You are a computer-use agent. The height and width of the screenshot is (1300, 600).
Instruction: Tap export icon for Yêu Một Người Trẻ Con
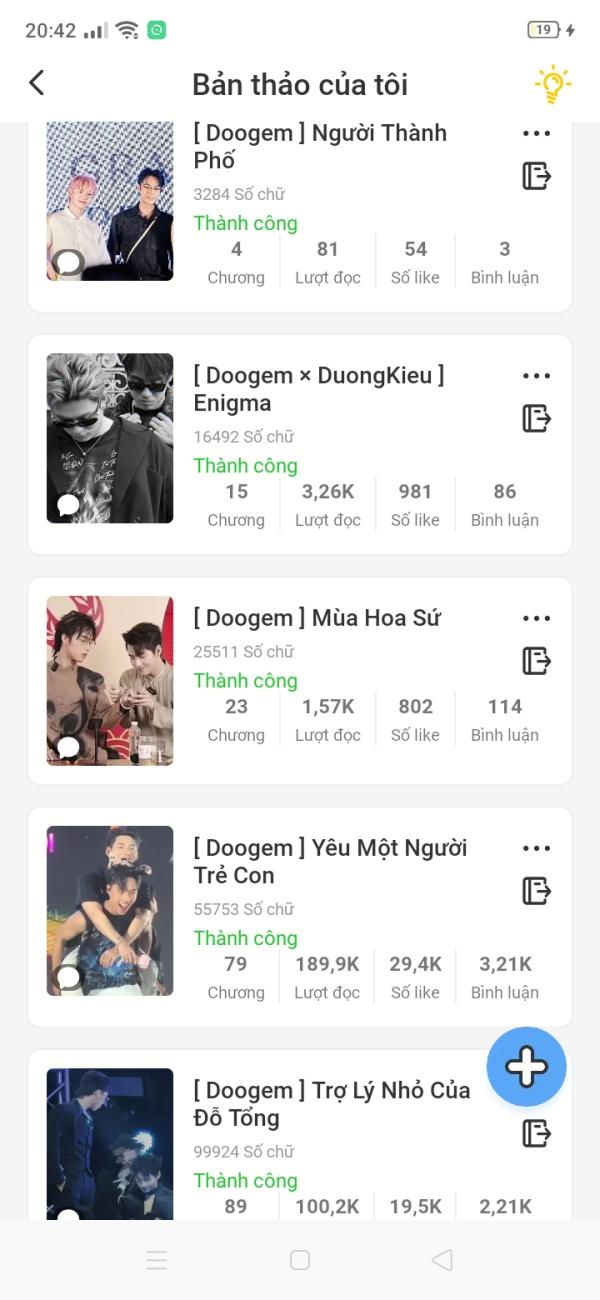pos(536,891)
